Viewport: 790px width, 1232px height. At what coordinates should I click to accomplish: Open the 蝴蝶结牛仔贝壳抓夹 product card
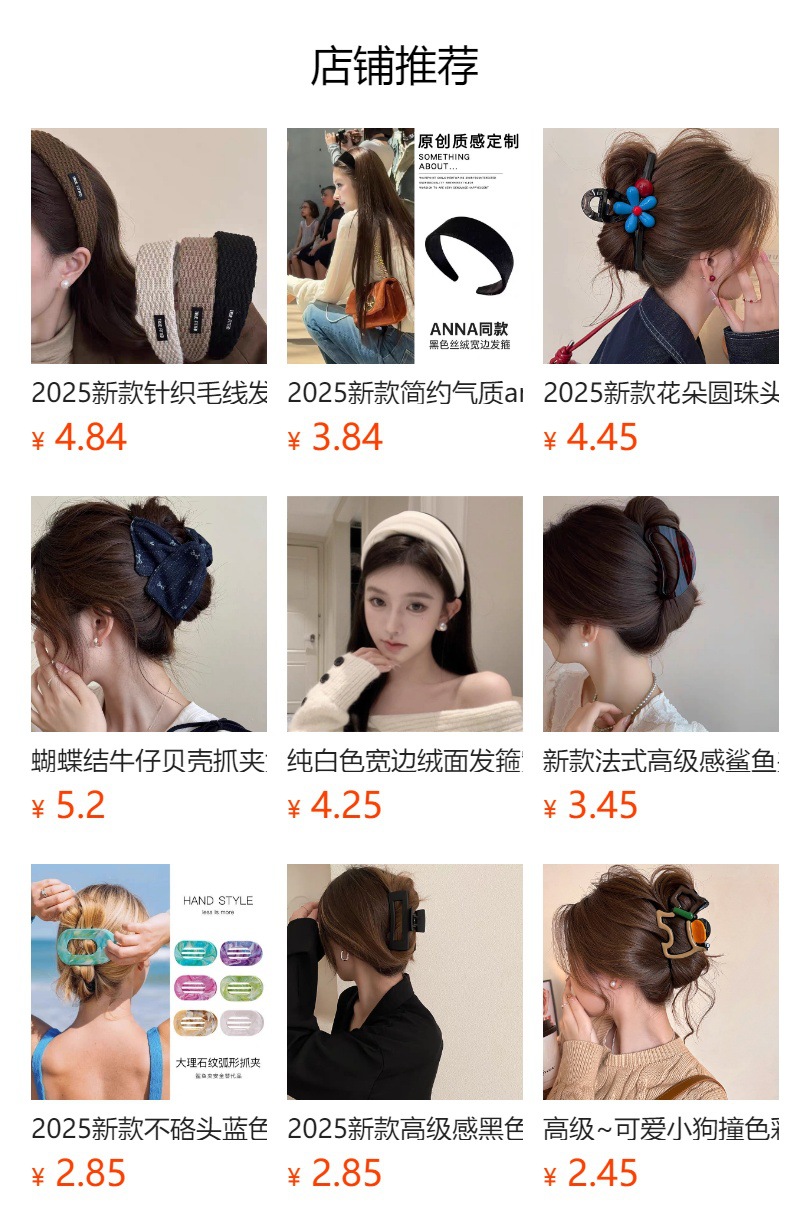tap(149, 614)
